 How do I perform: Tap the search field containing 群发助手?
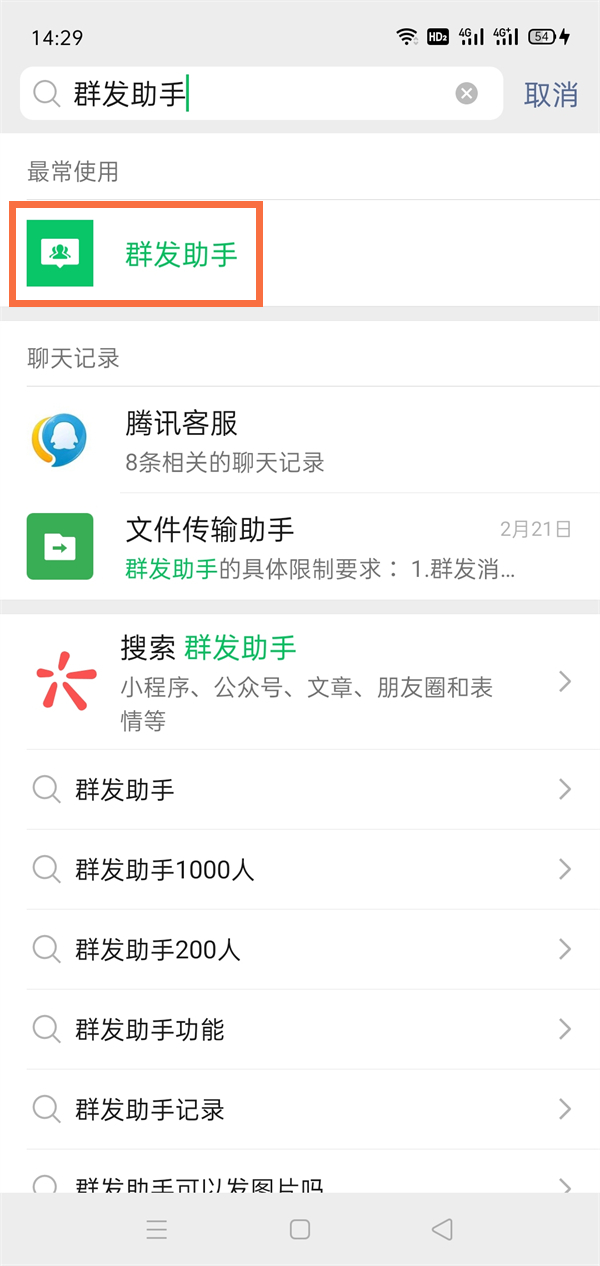pyautogui.click(x=260, y=94)
